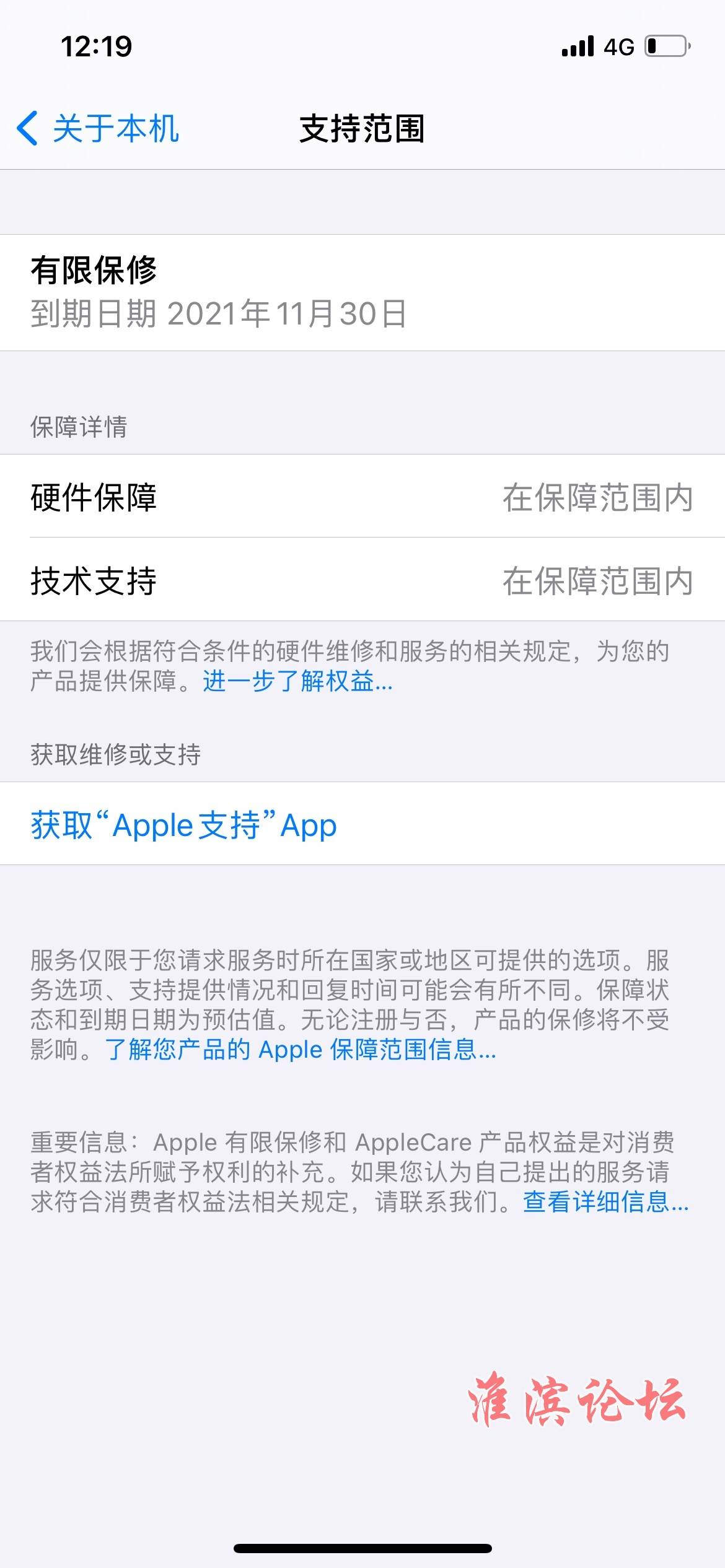Image resolution: width=725 pixels, height=1568 pixels.
Task: Open the 查看详细信息 link
Action: [606, 1201]
